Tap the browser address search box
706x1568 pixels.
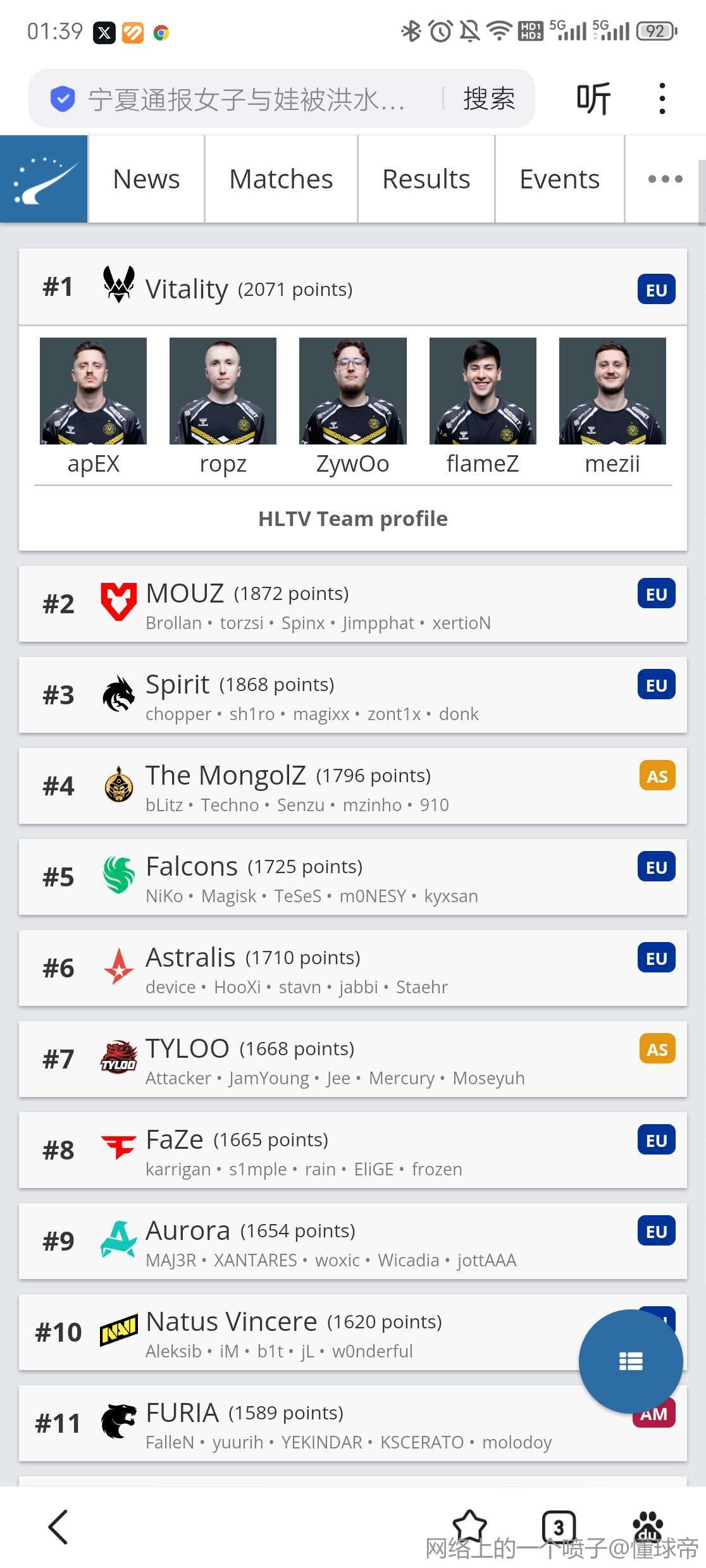[247, 99]
